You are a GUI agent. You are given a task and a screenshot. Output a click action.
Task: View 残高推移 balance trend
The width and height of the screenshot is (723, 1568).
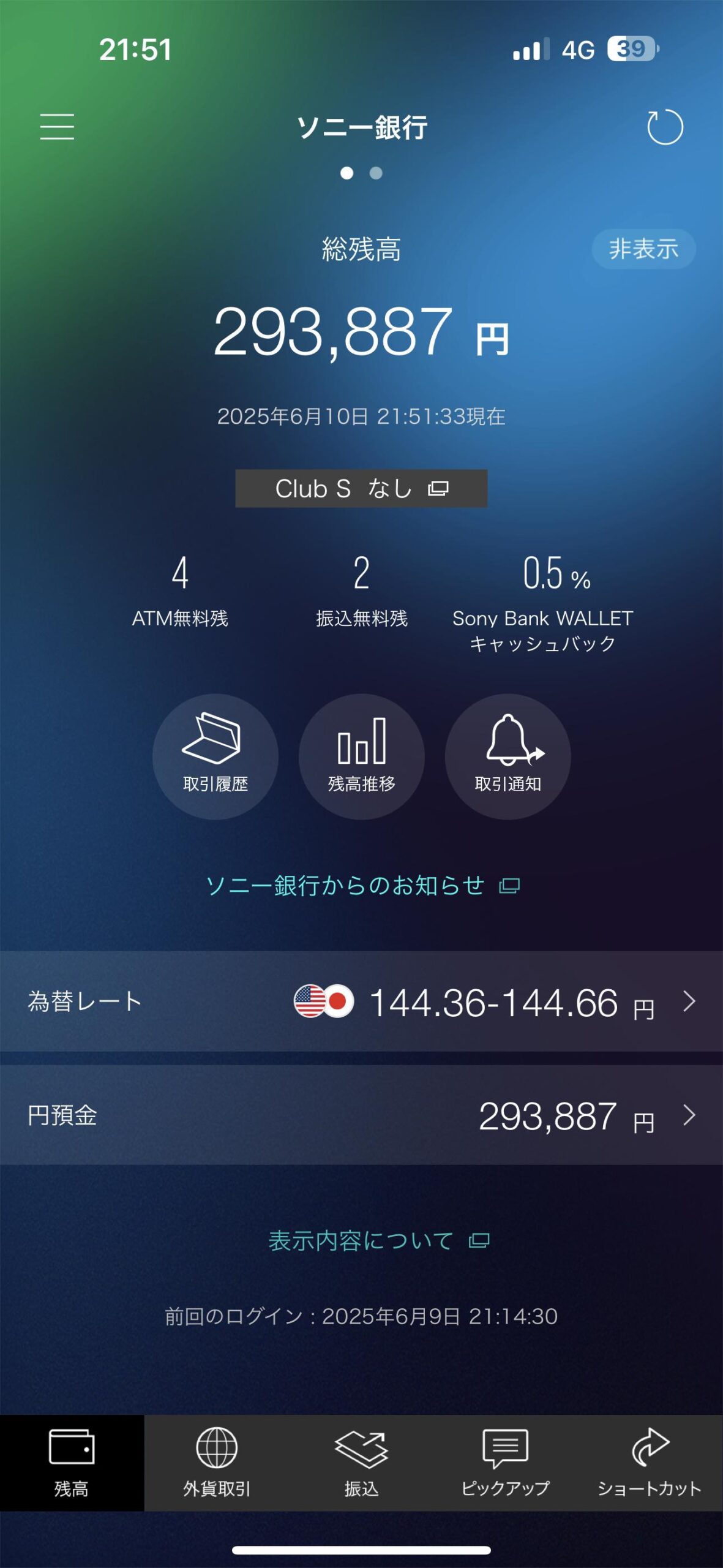361,756
